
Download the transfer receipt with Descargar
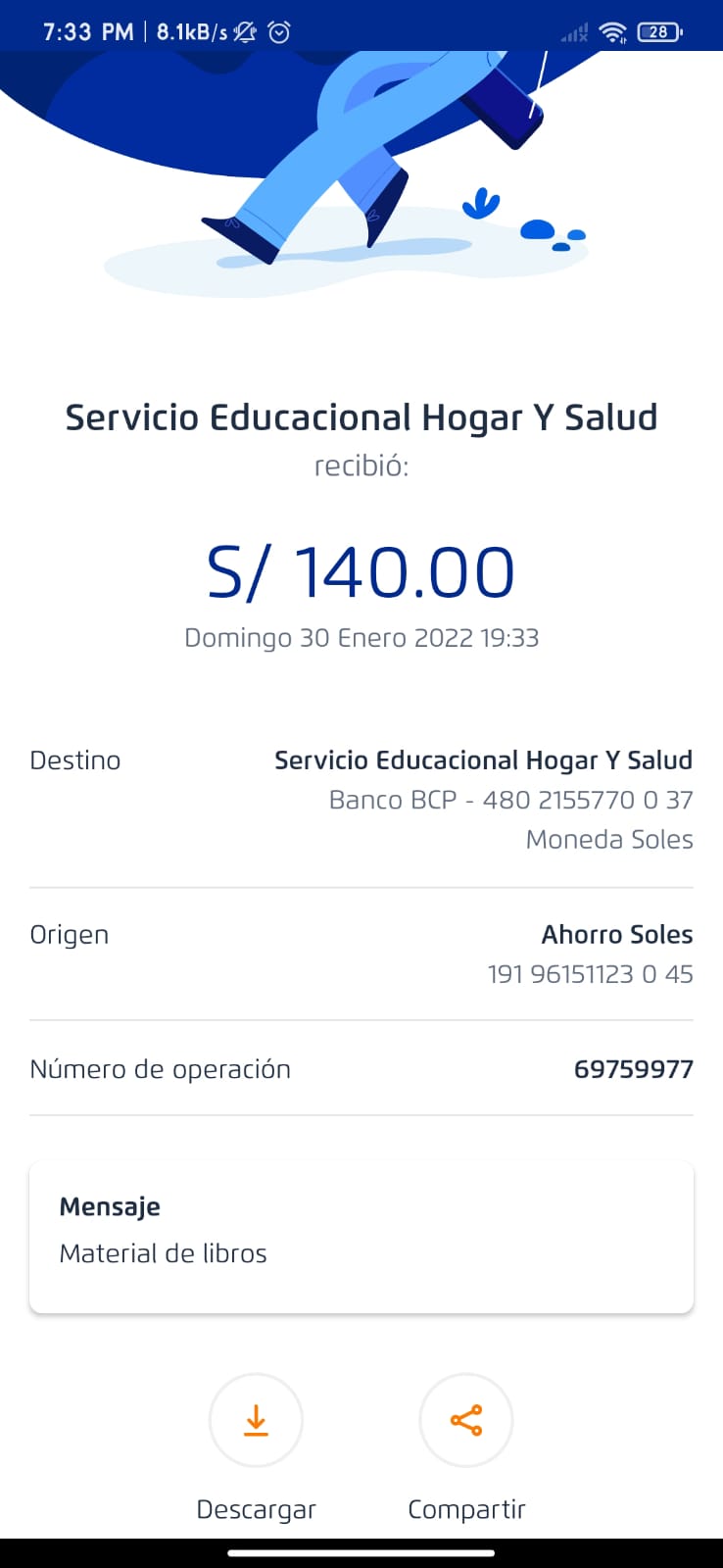256,1420
